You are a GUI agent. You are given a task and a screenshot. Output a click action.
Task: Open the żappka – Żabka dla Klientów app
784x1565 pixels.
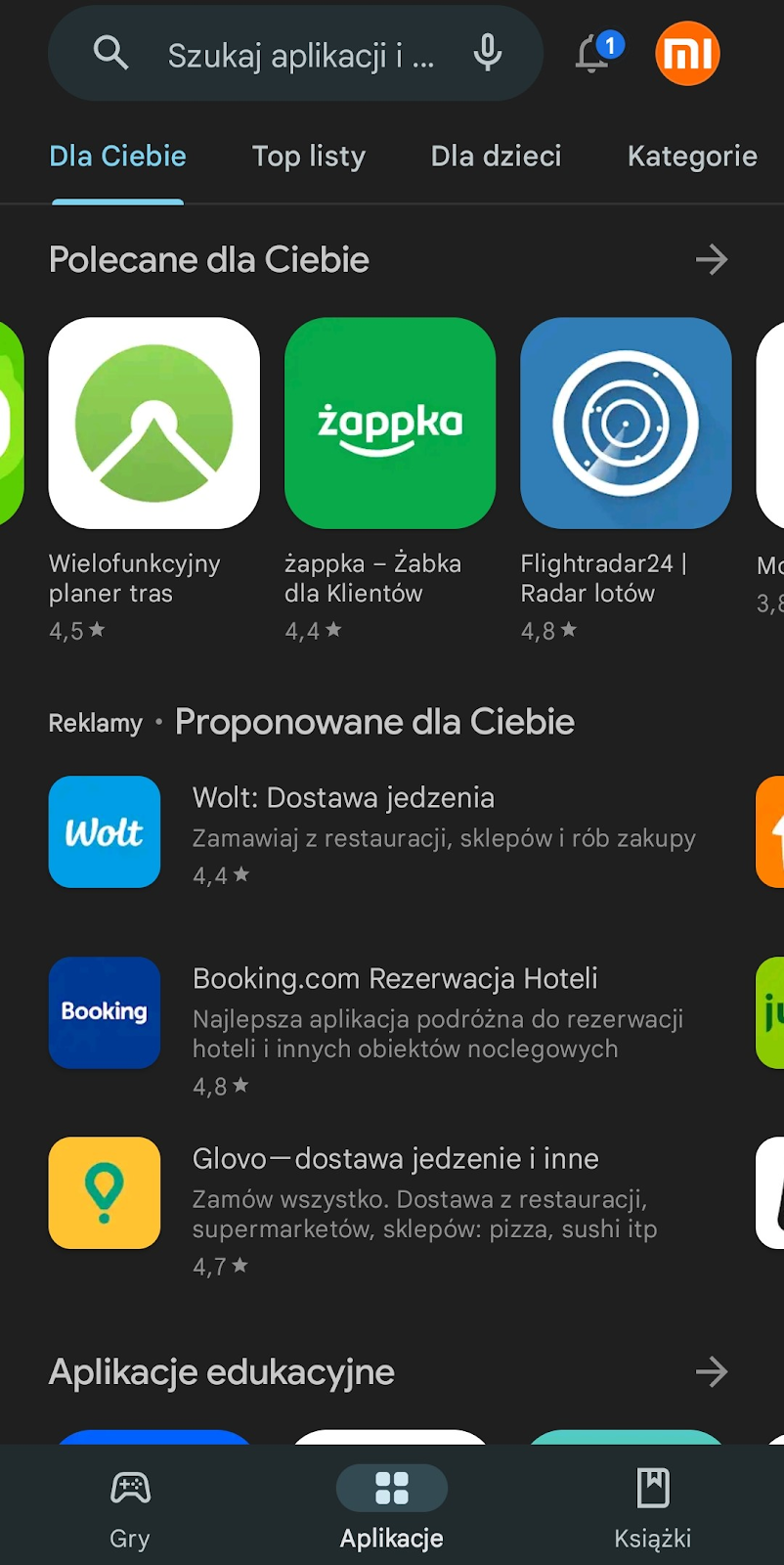tap(390, 424)
